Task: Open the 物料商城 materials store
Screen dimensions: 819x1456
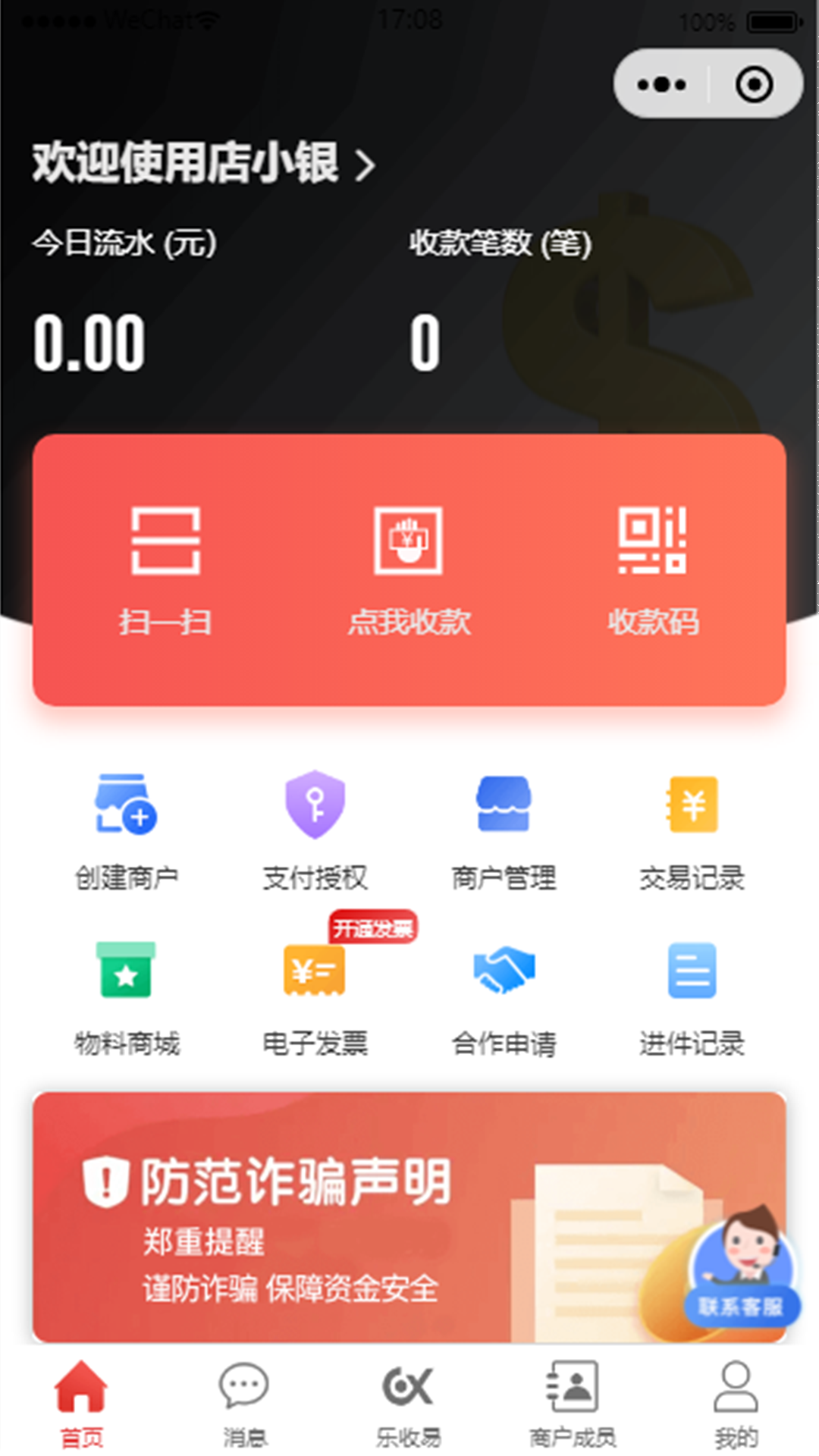Action: point(126,997)
